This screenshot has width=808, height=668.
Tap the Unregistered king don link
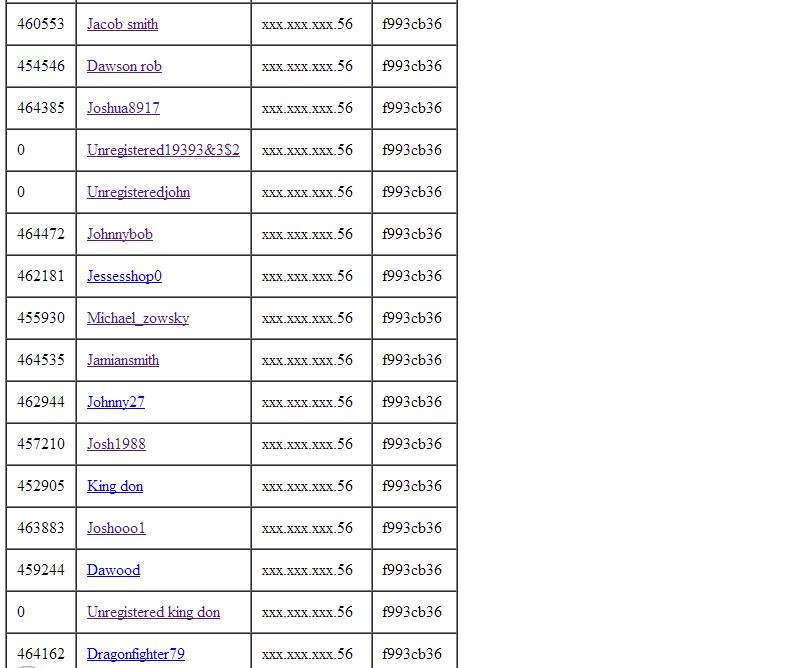coord(153,612)
